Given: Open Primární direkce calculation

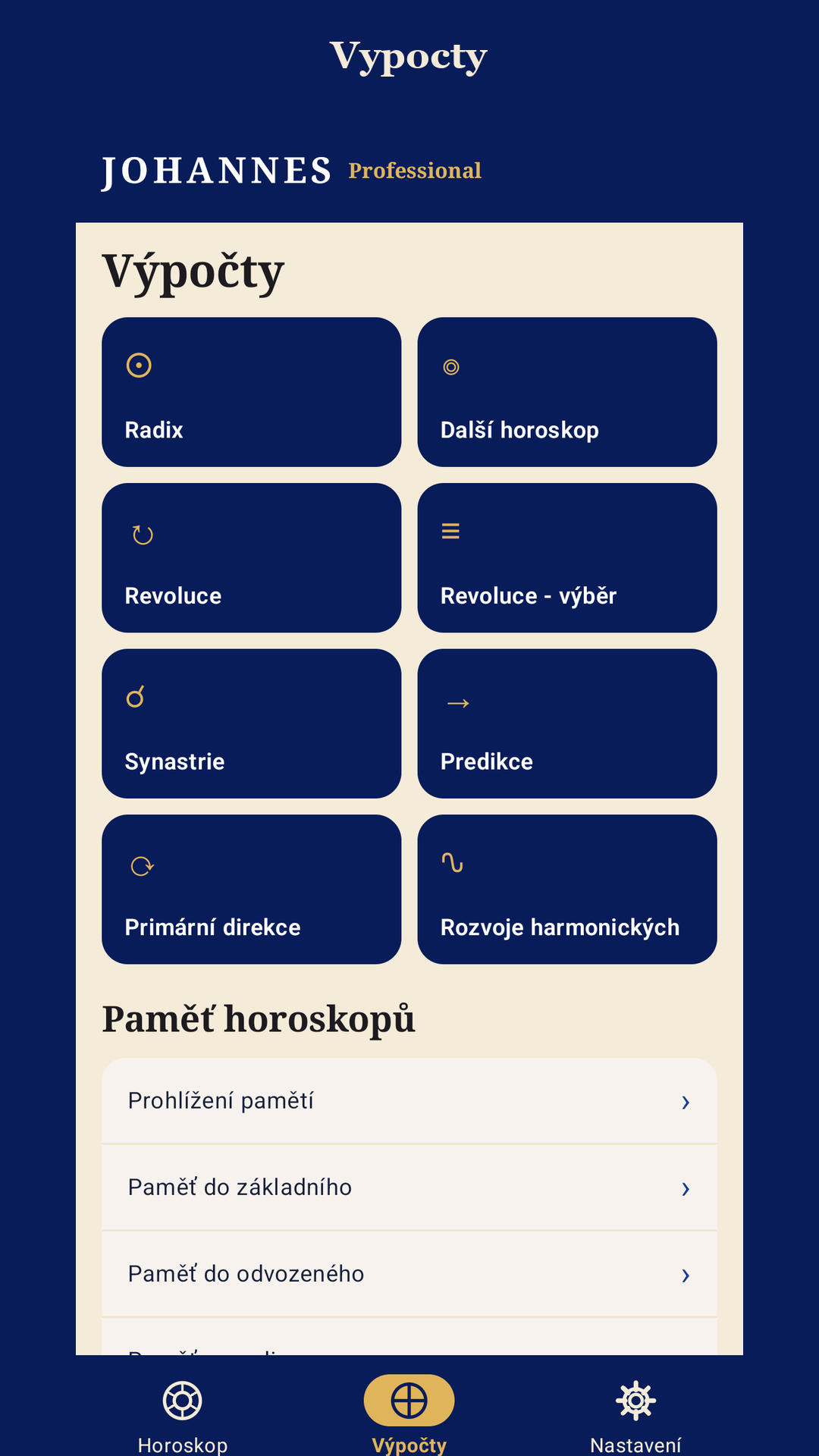Looking at the screenshot, I should click(x=251, y=890).
